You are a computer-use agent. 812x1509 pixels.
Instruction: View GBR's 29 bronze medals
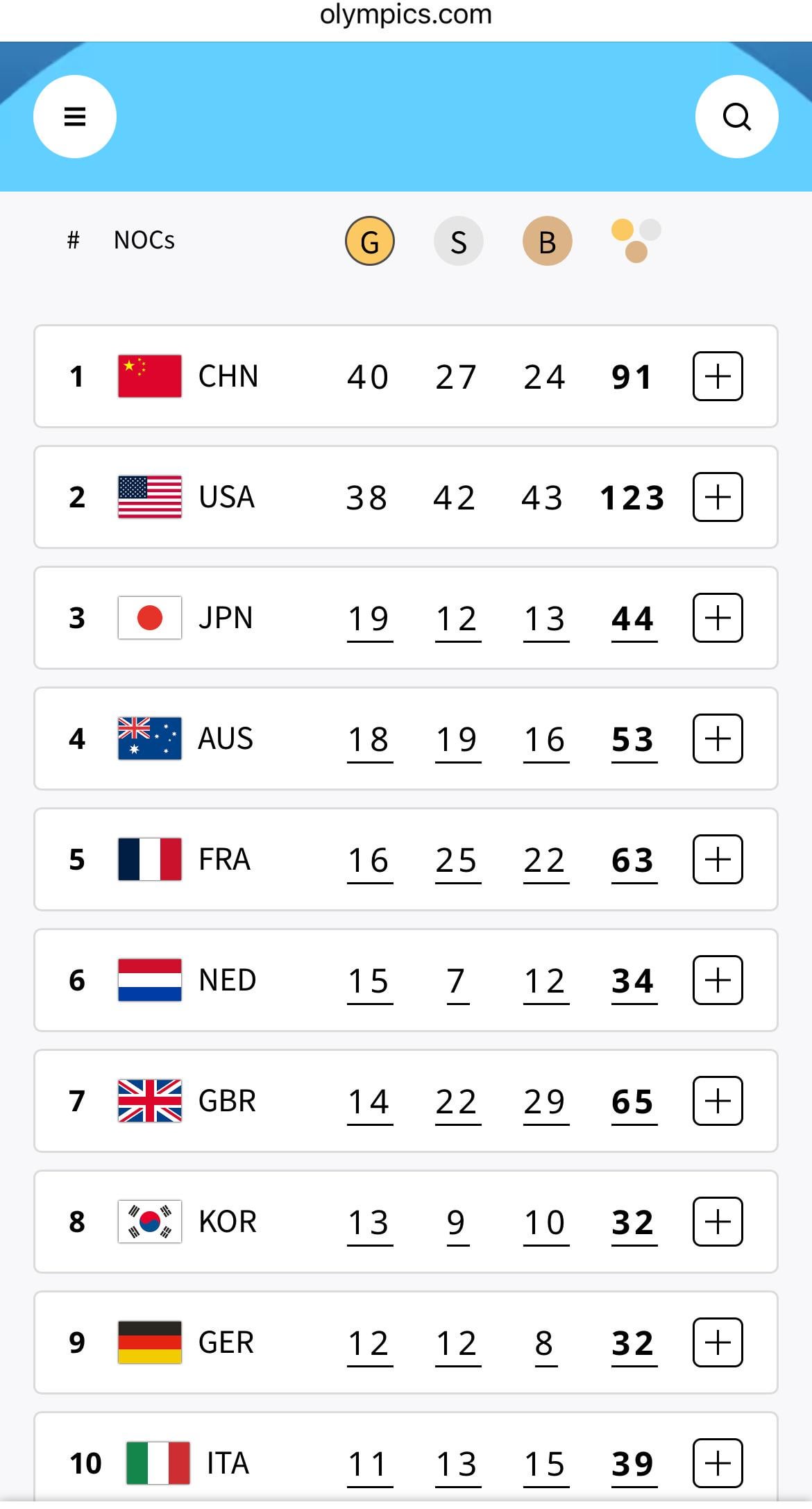(x=545, y=1102)
